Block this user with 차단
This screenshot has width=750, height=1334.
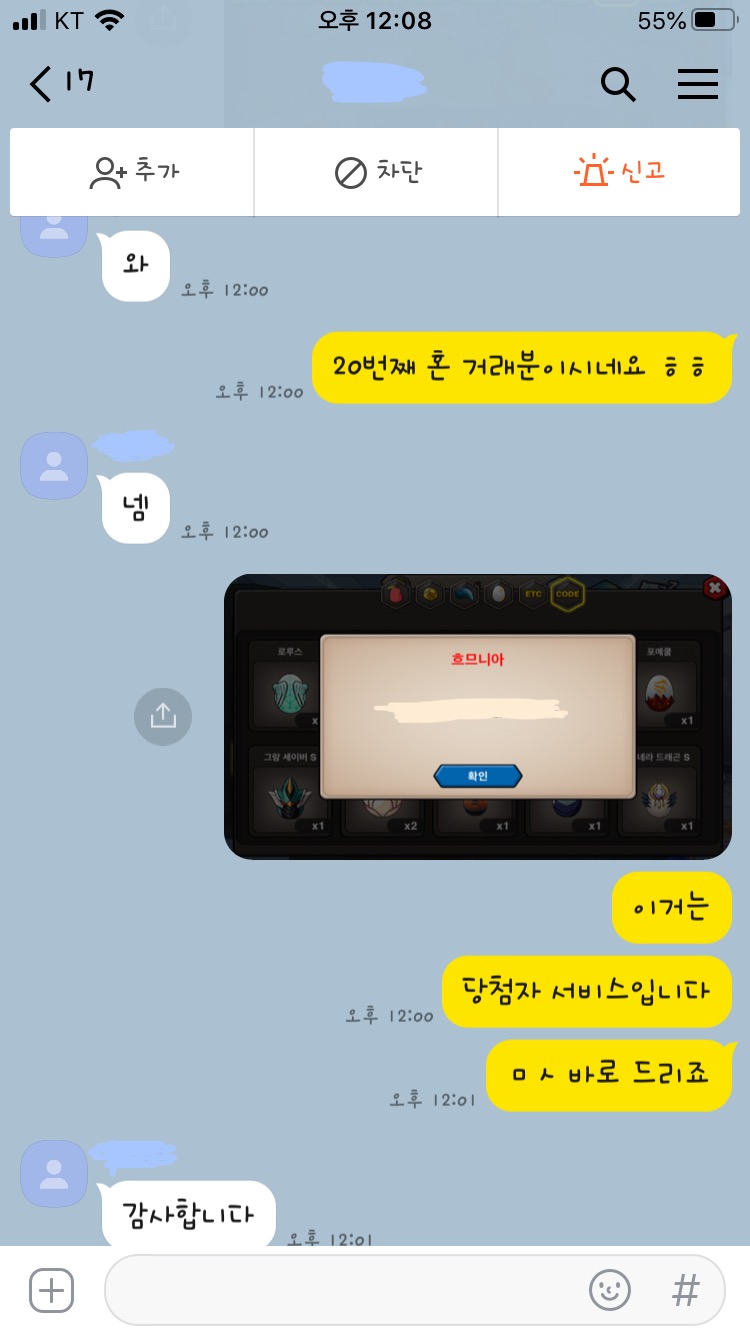click(377, 172)
